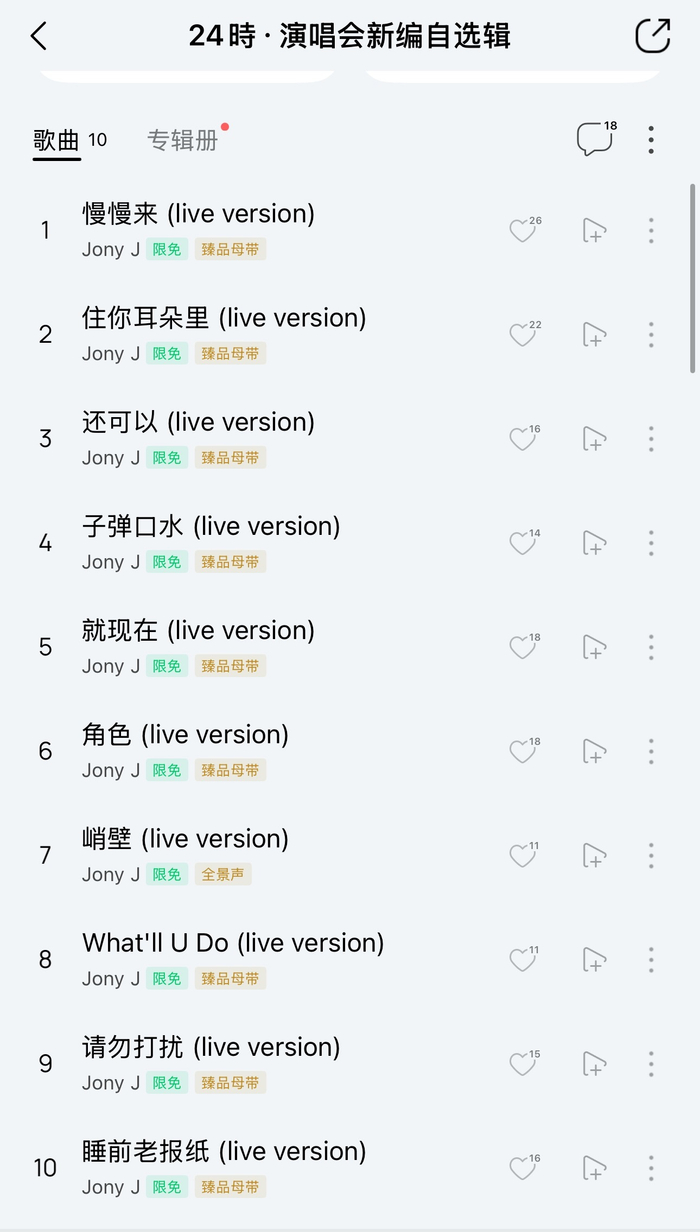
Task: Add 峭壁 (live version) to a playlist
Action: coord(594,856)
